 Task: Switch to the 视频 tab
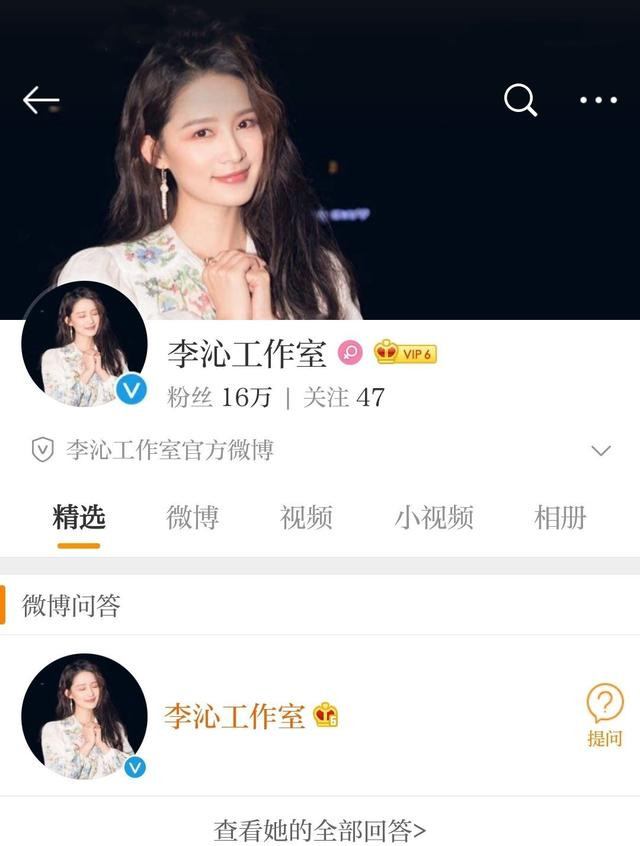(305, 518)
